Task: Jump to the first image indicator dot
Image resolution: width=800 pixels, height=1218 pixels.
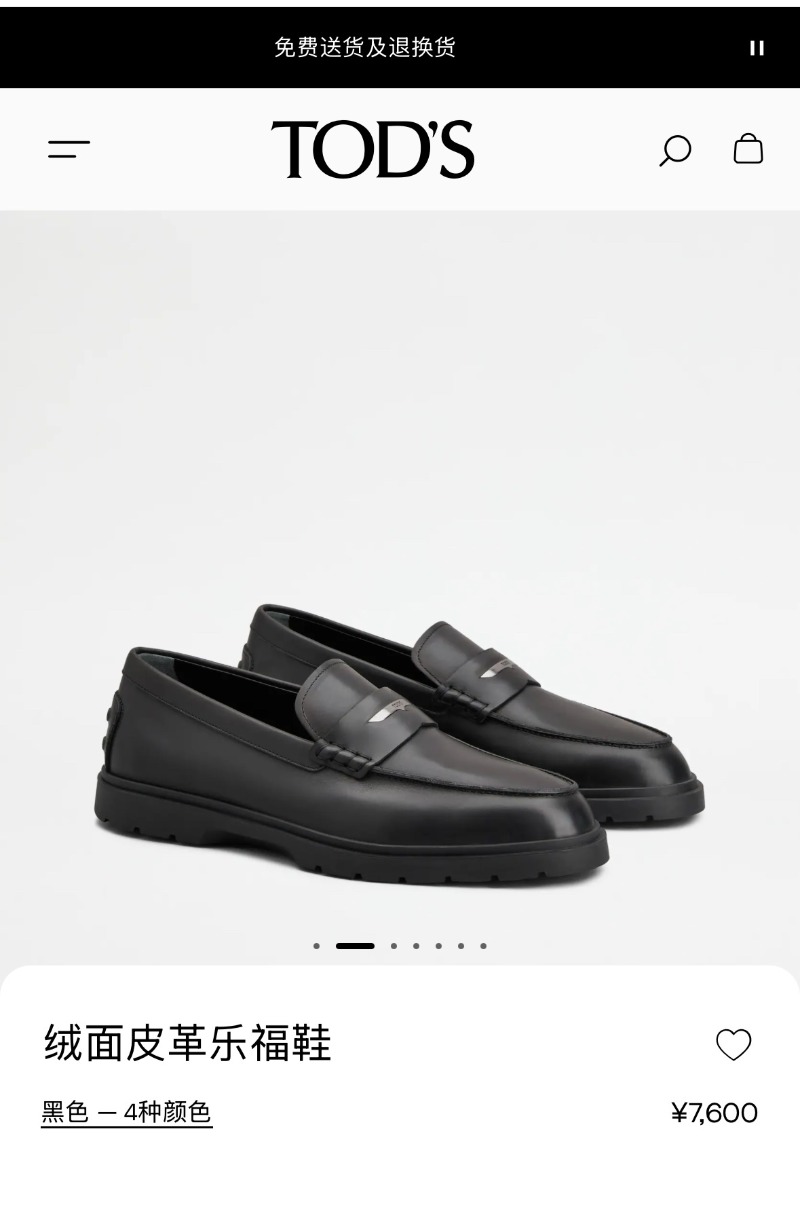Action: point(317,946)
